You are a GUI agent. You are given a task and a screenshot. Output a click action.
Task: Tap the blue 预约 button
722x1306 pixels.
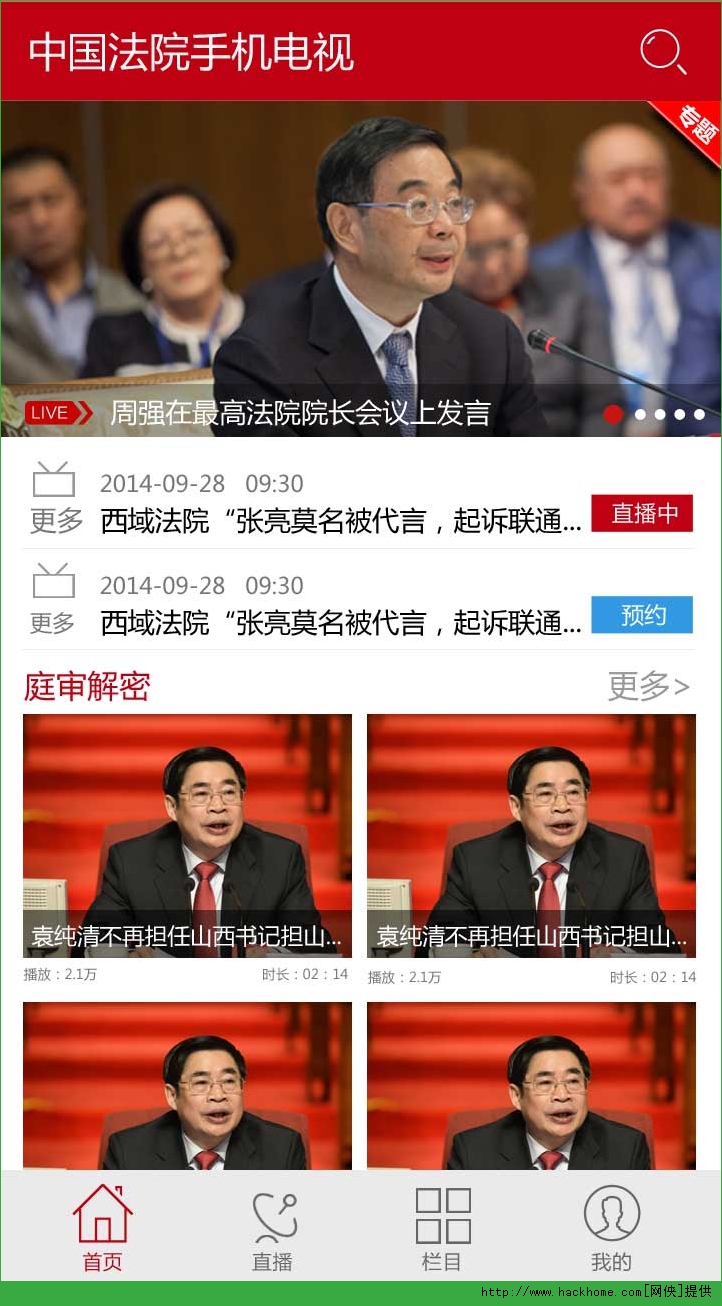coord(641,615)
